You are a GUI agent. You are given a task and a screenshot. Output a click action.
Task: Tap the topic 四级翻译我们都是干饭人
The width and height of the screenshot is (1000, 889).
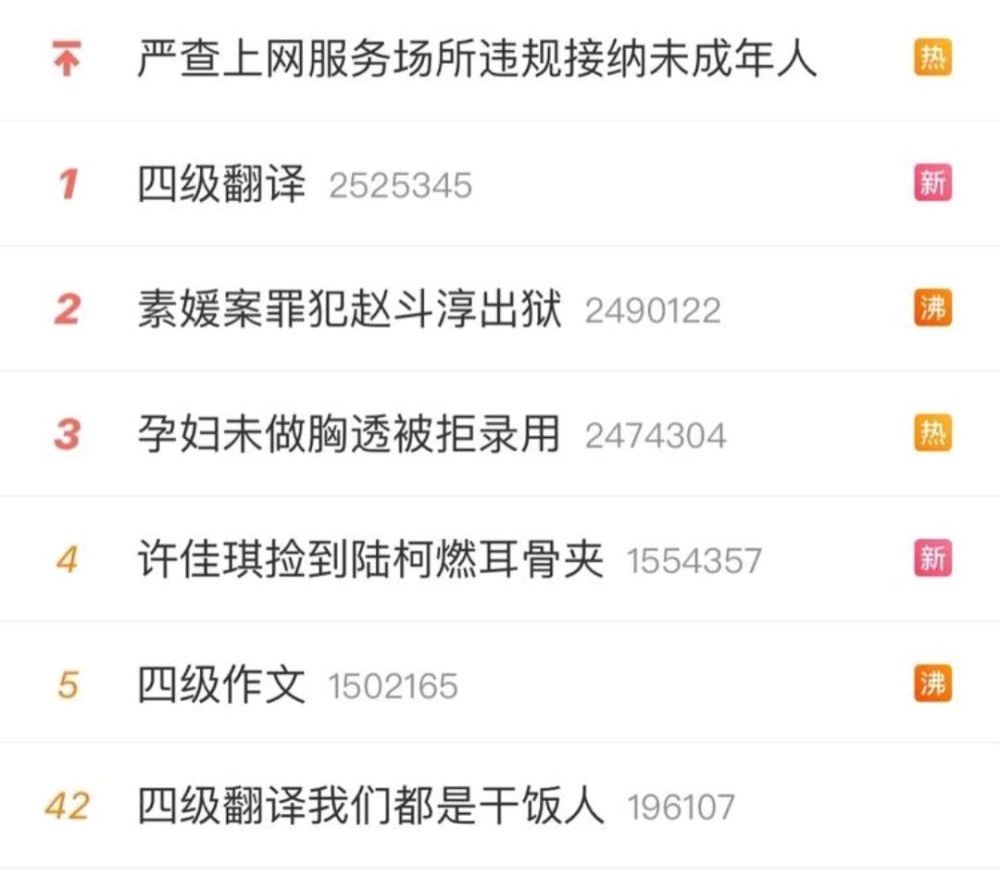[371, 806]
